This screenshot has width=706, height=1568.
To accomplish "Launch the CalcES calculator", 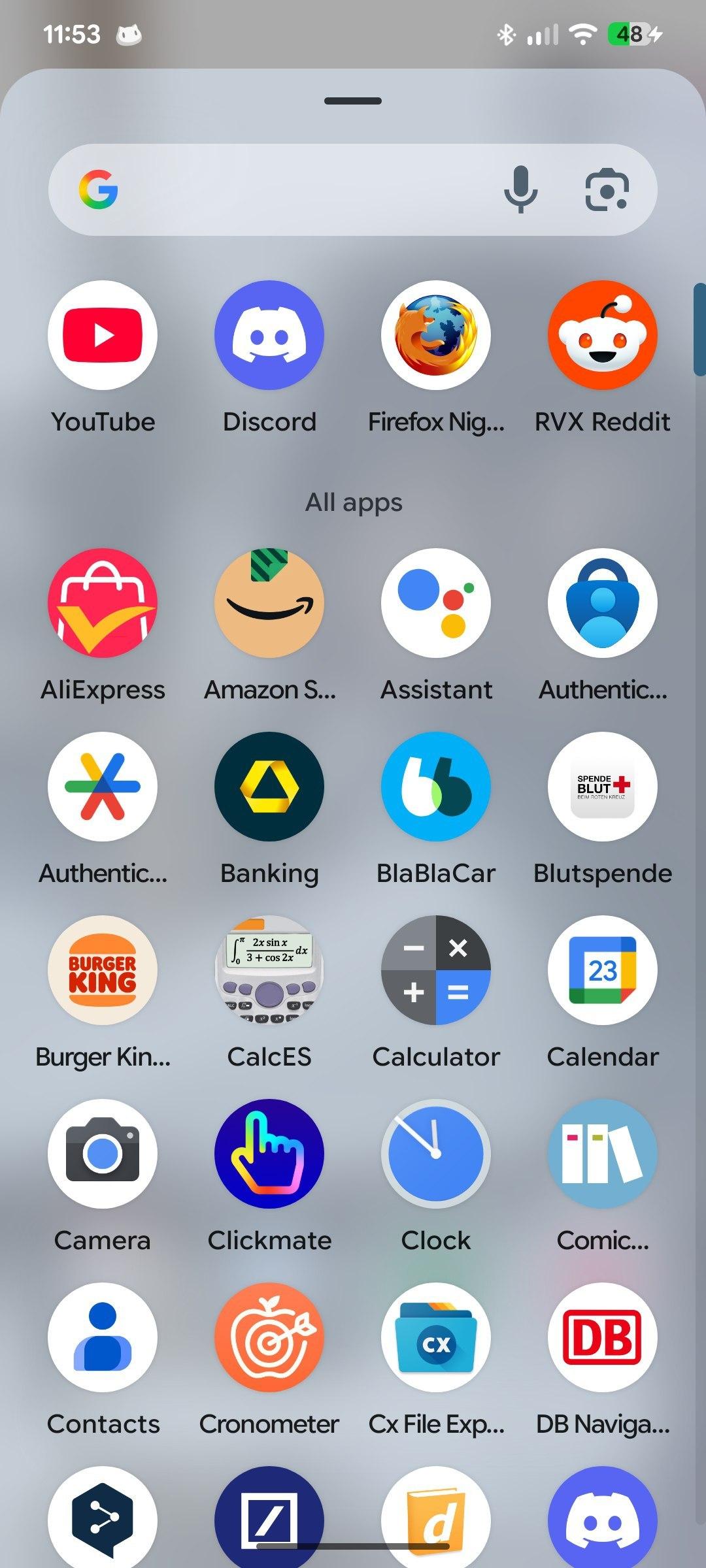I will [269, 970].
